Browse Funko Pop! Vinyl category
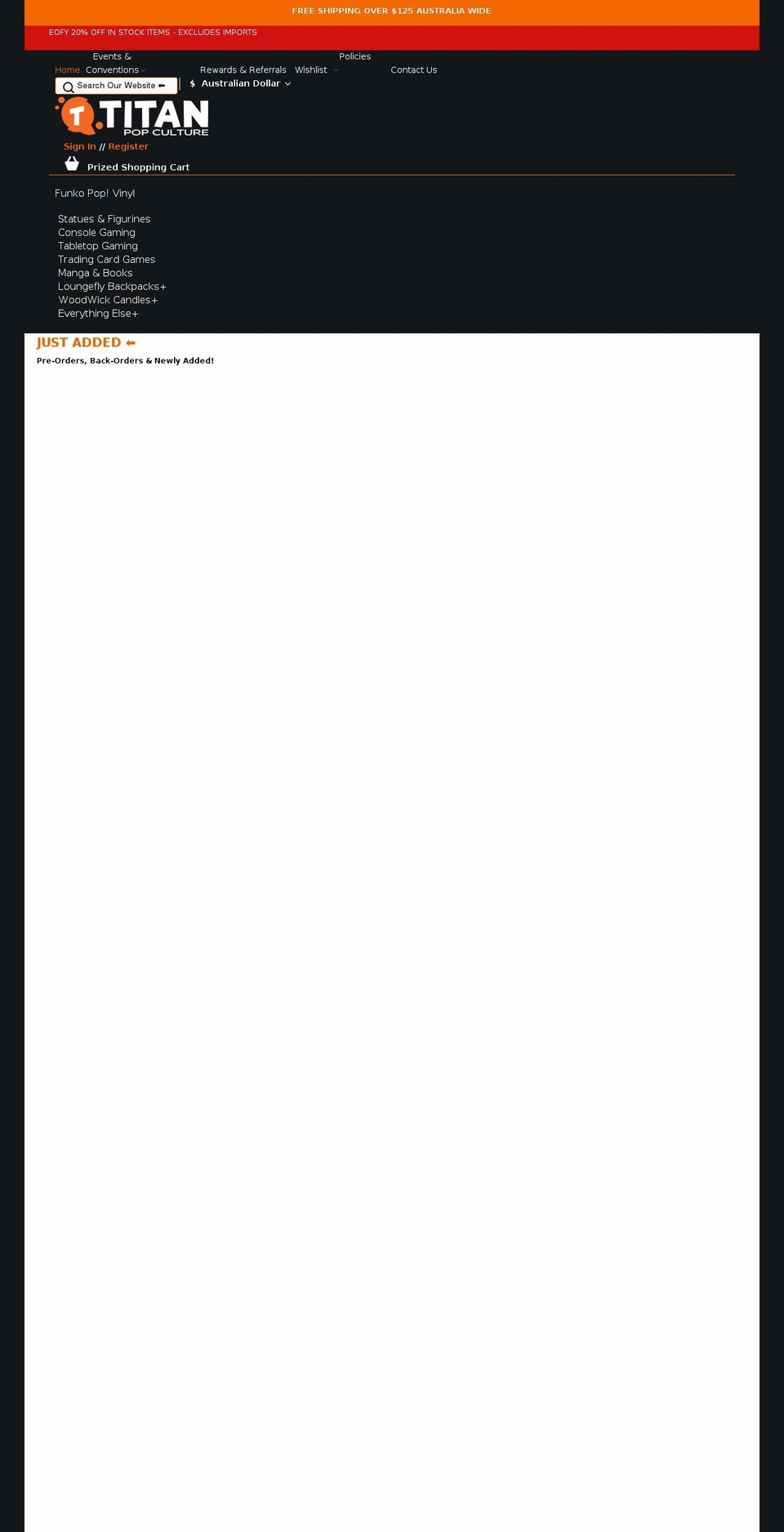The width and height of the screenshot is (784, 1532). 95,194
